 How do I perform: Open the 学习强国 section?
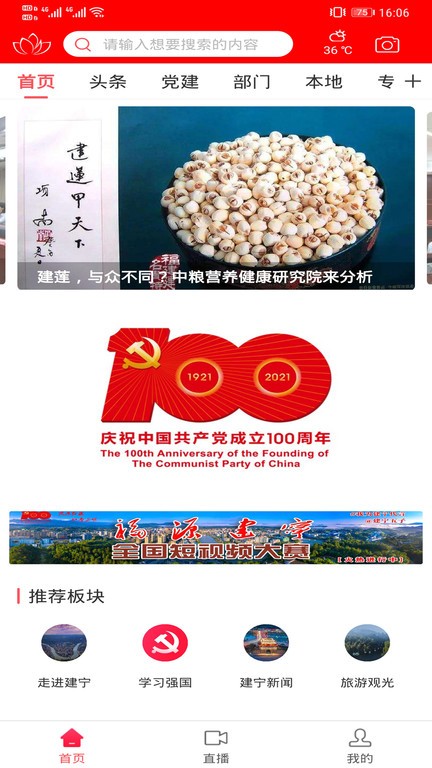coord(165,656)
